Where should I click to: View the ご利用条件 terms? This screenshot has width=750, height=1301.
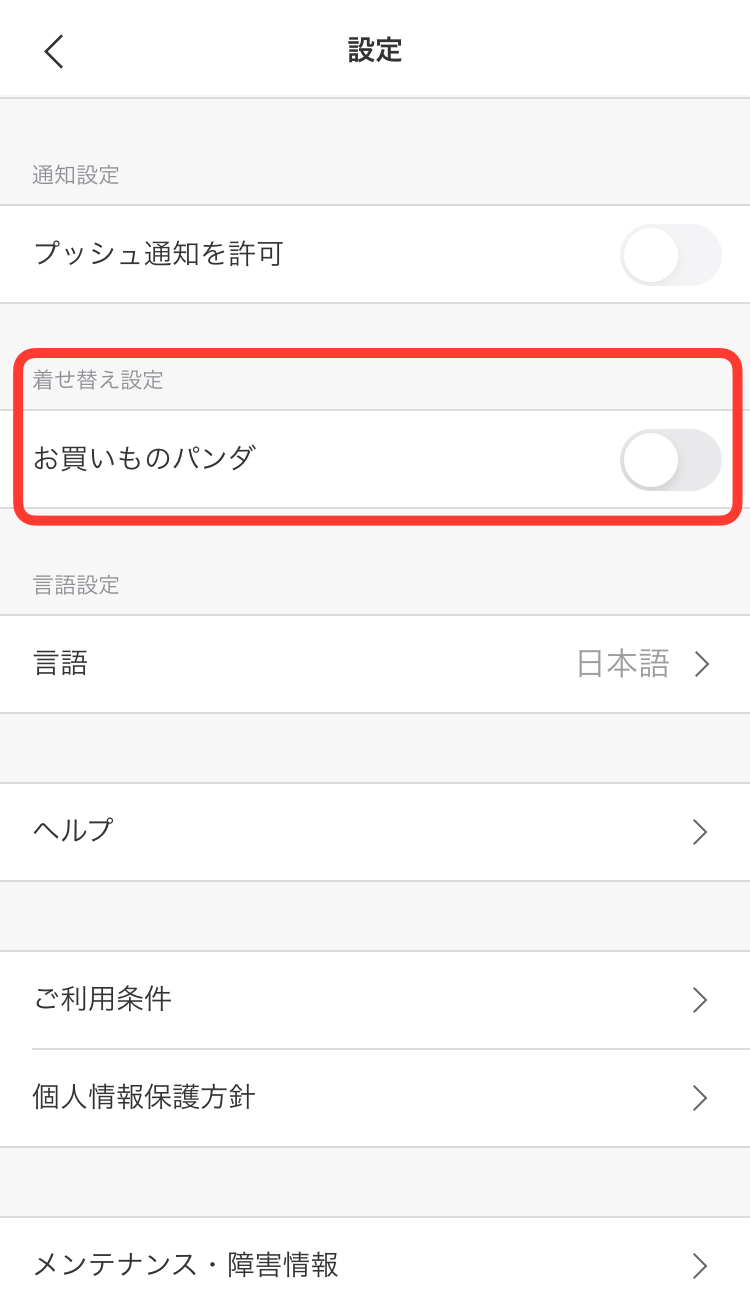(x=375, y=1000)
